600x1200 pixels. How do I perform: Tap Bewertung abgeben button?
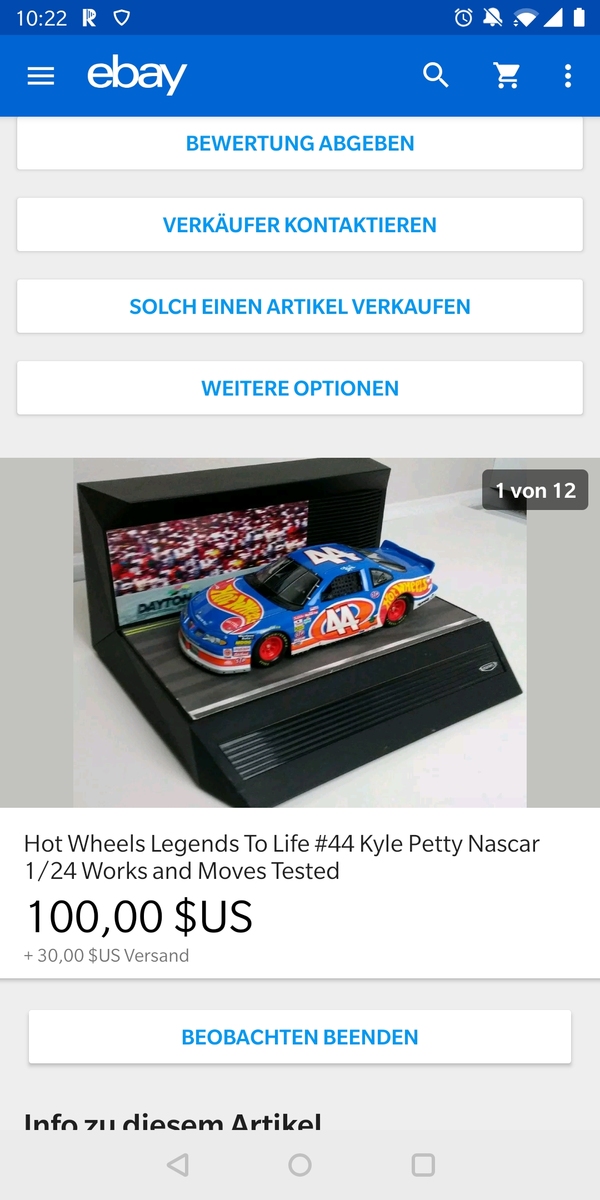[300, 144]
